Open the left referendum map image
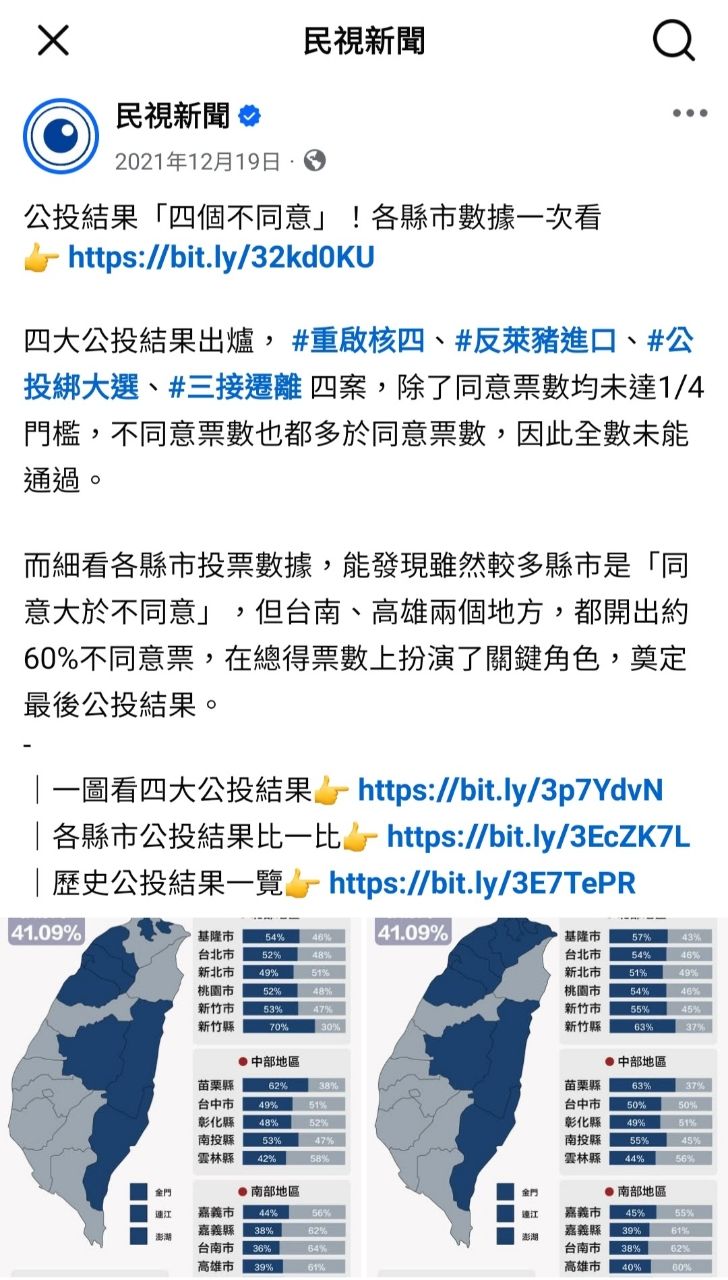The width and height of the screenshot is (728, 1280). [x=180, y=1095]
